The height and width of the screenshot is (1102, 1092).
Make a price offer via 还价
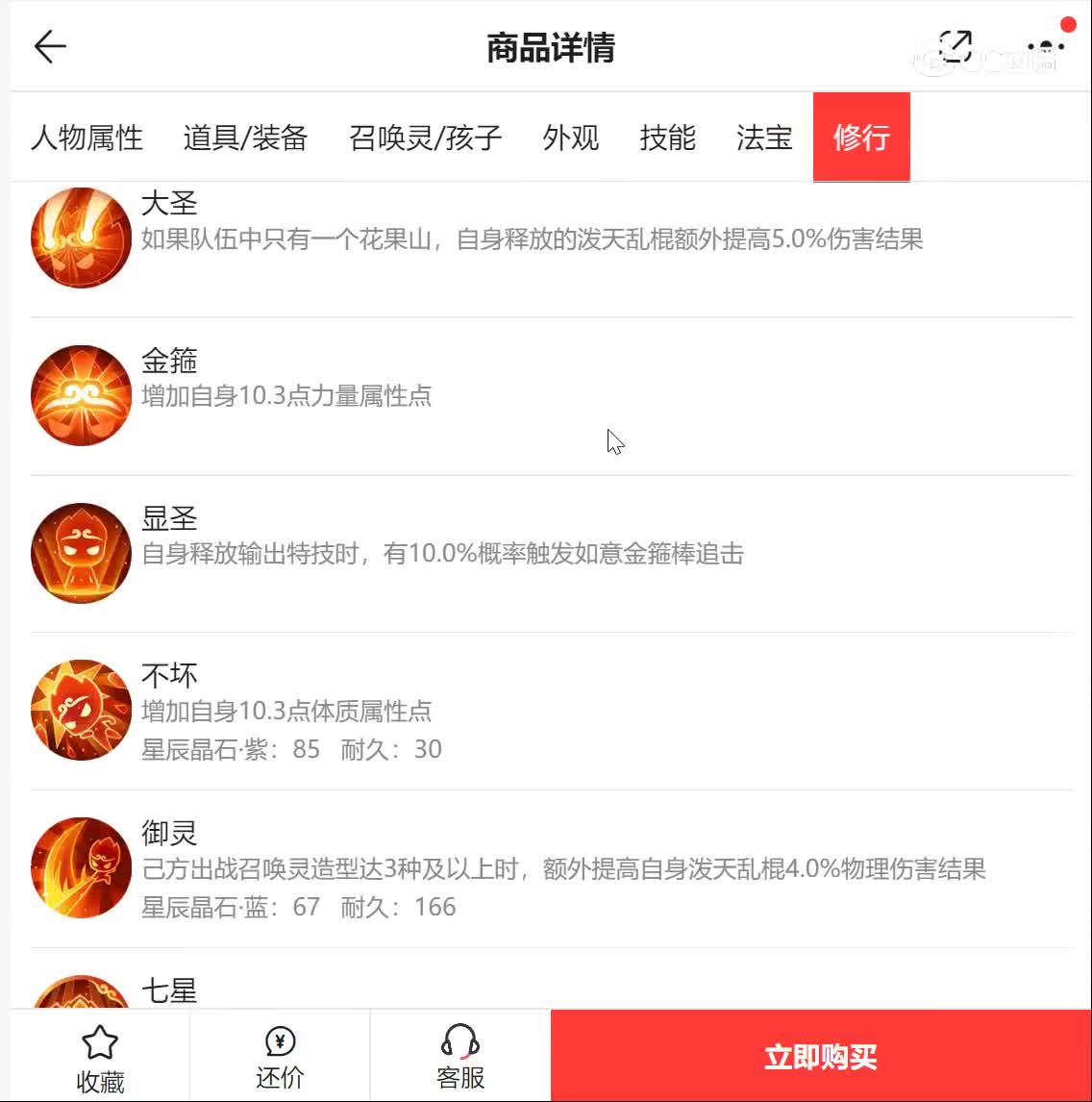coord(280,1057)
